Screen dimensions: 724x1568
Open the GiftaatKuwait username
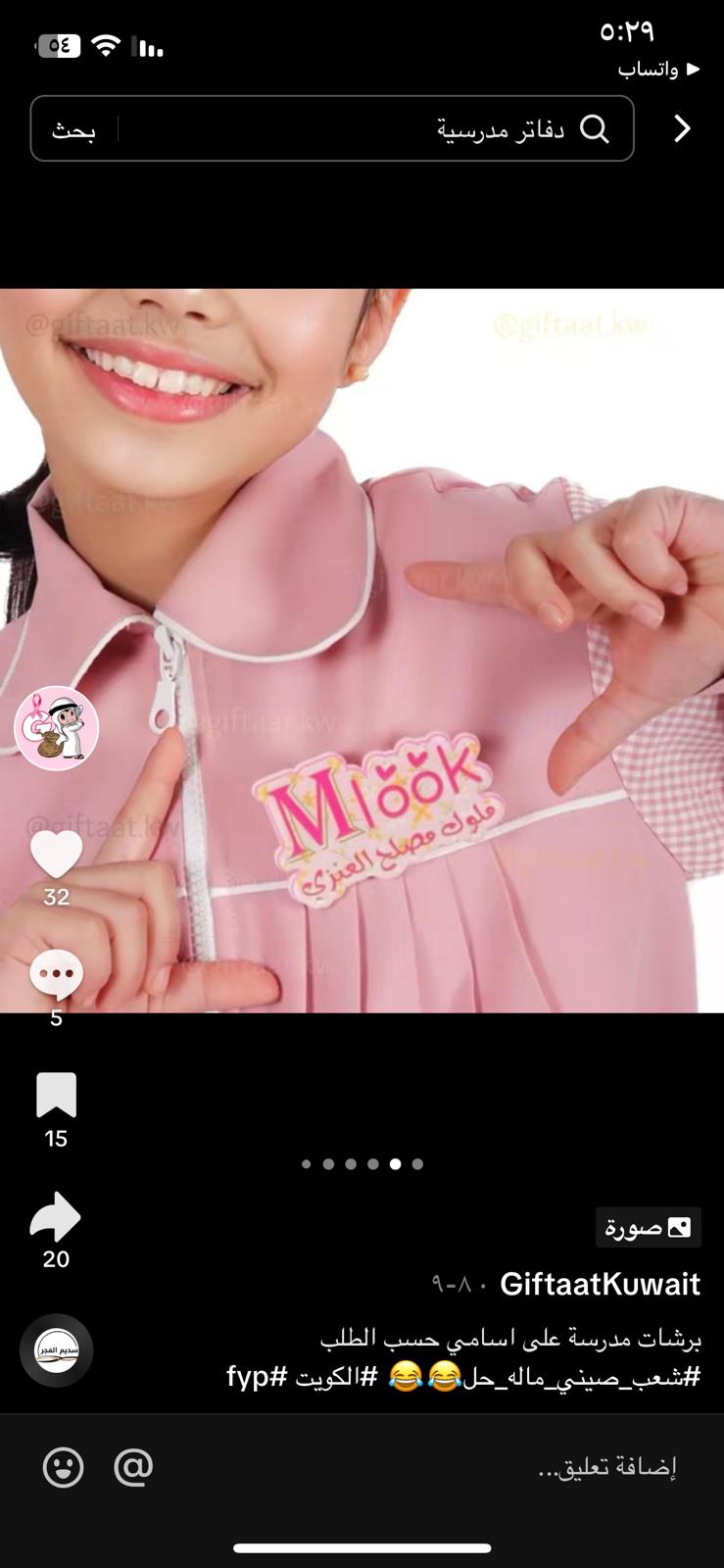600,1284
